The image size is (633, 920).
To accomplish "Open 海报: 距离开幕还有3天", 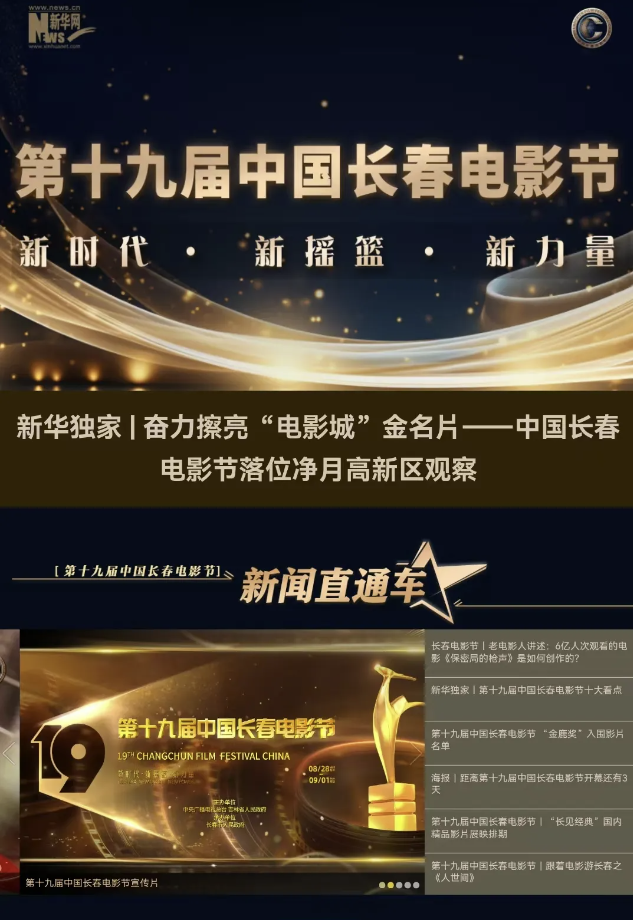I will pyautogui.click(x=528, y=783).
